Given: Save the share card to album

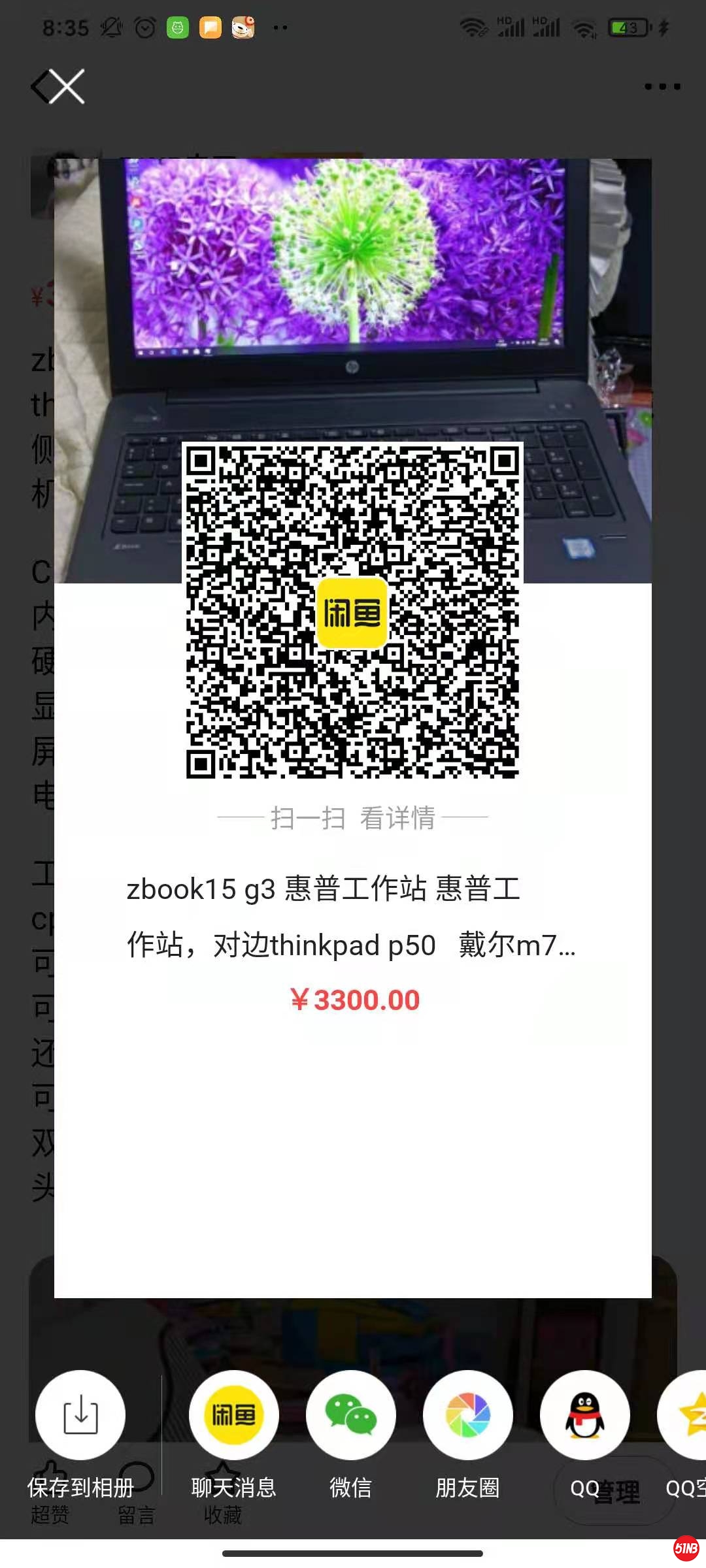Looking at the screenshot, I should pyautogui.click(x=80, y=1414).
